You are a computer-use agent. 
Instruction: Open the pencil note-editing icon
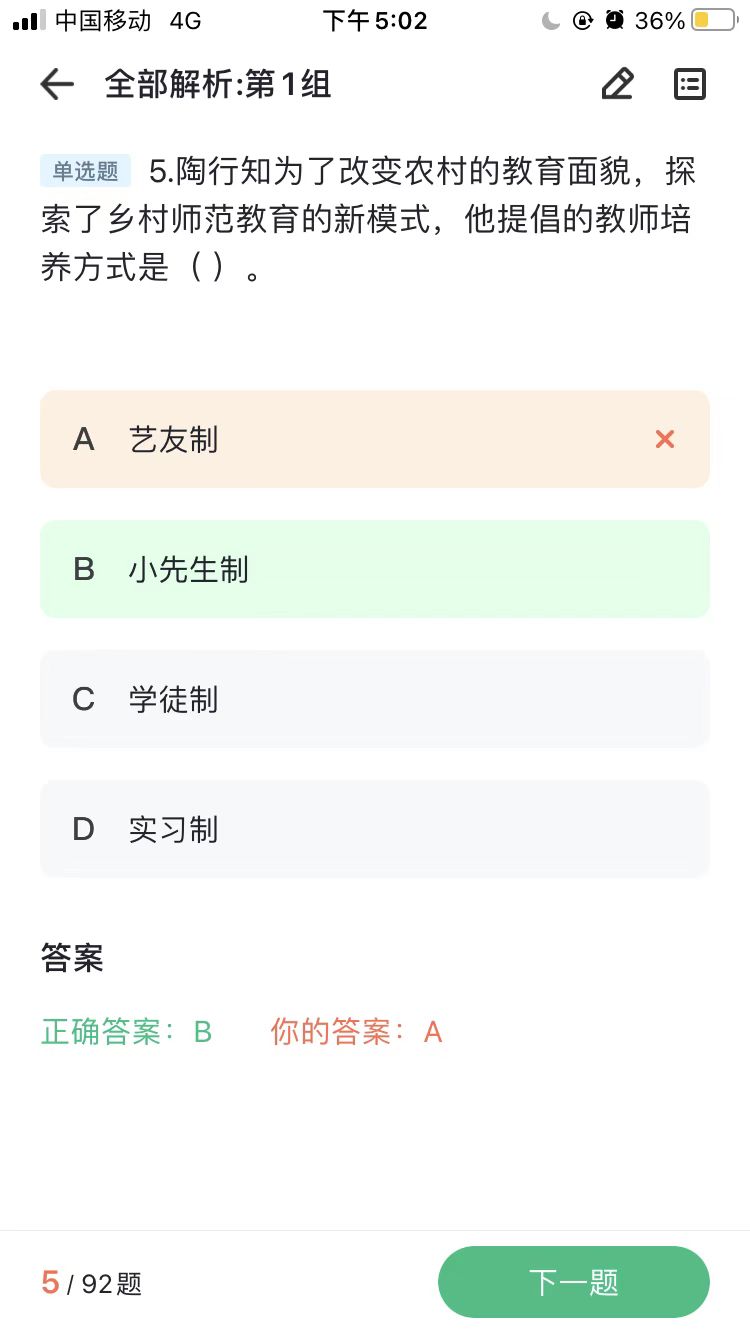pyautogui.click(x=618, y=84)
